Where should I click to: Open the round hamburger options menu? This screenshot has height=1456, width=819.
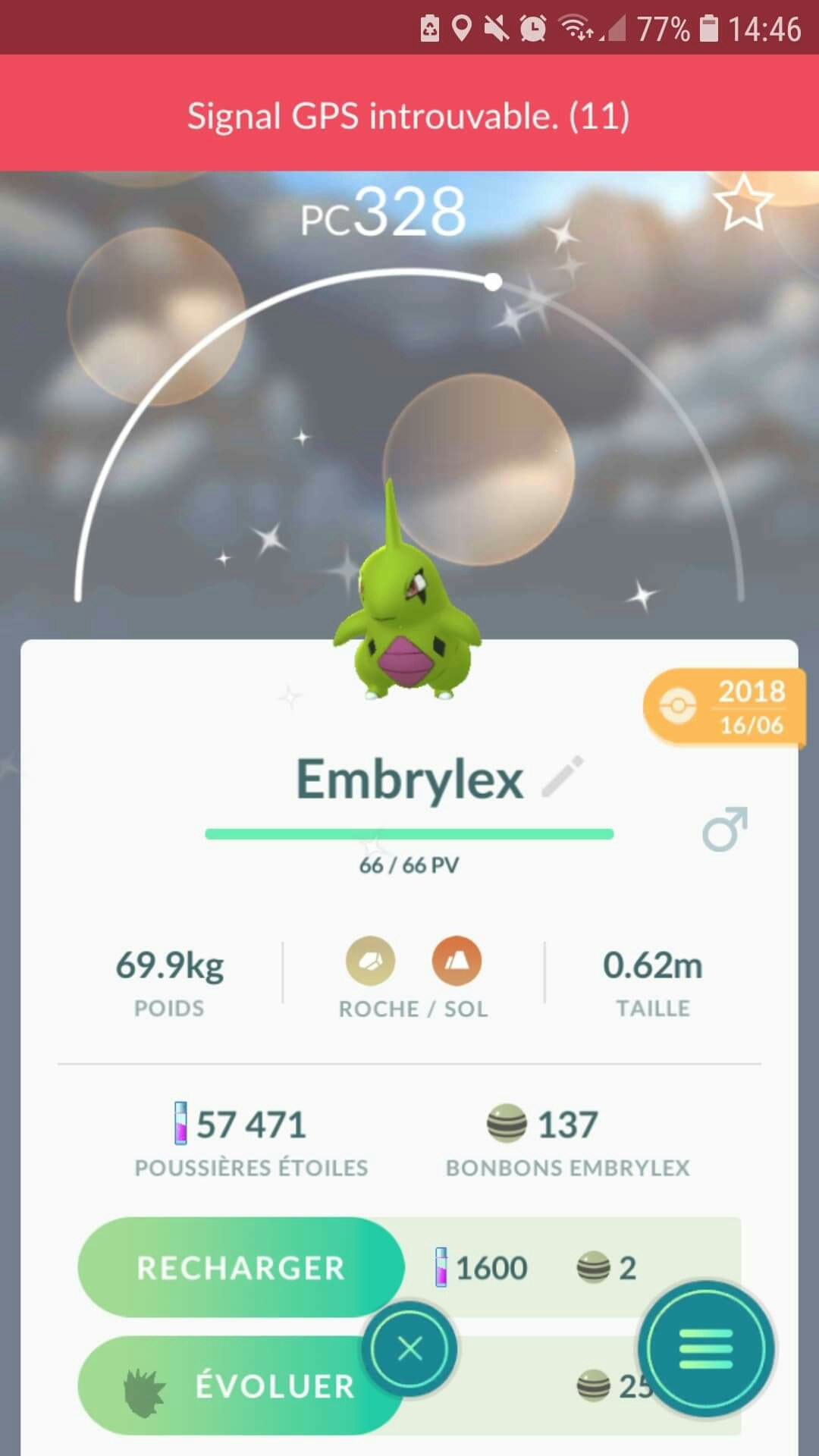click(x=706, y=1348)
